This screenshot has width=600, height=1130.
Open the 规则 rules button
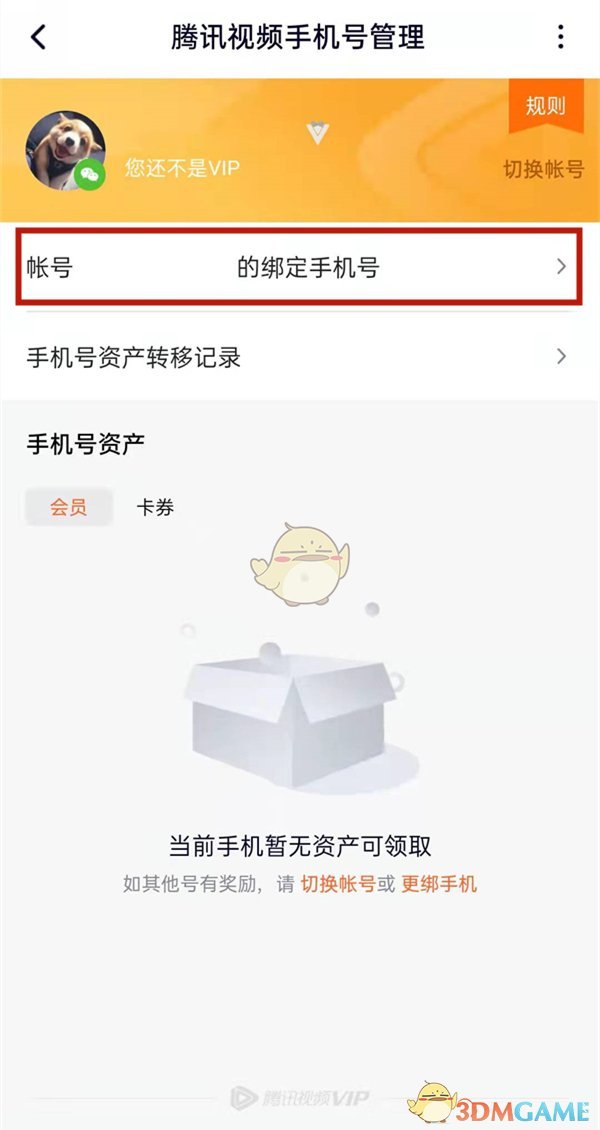545,106
